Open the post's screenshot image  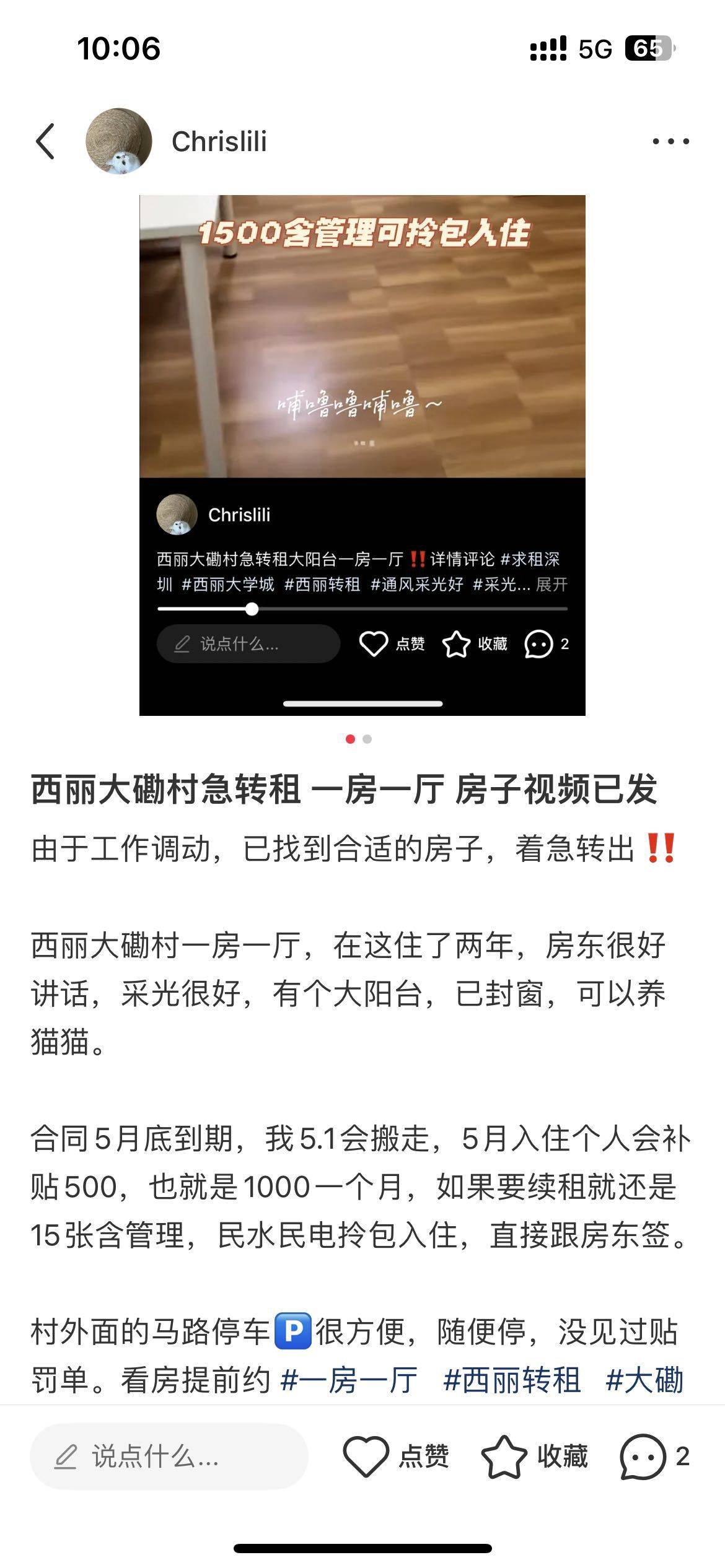[362, 455]
